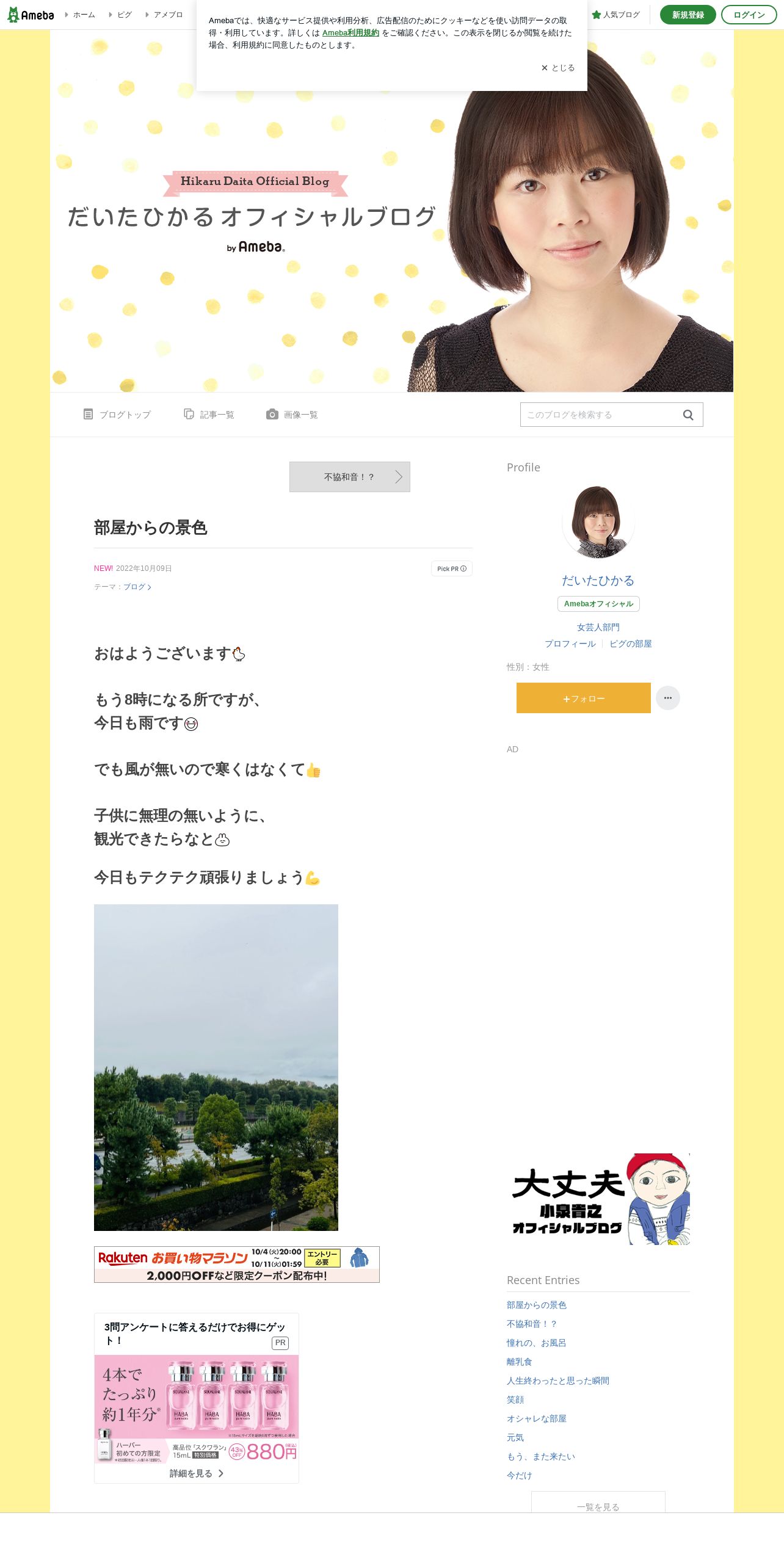
Task: Tap the search magnifier icon
Action: [688, 415]
